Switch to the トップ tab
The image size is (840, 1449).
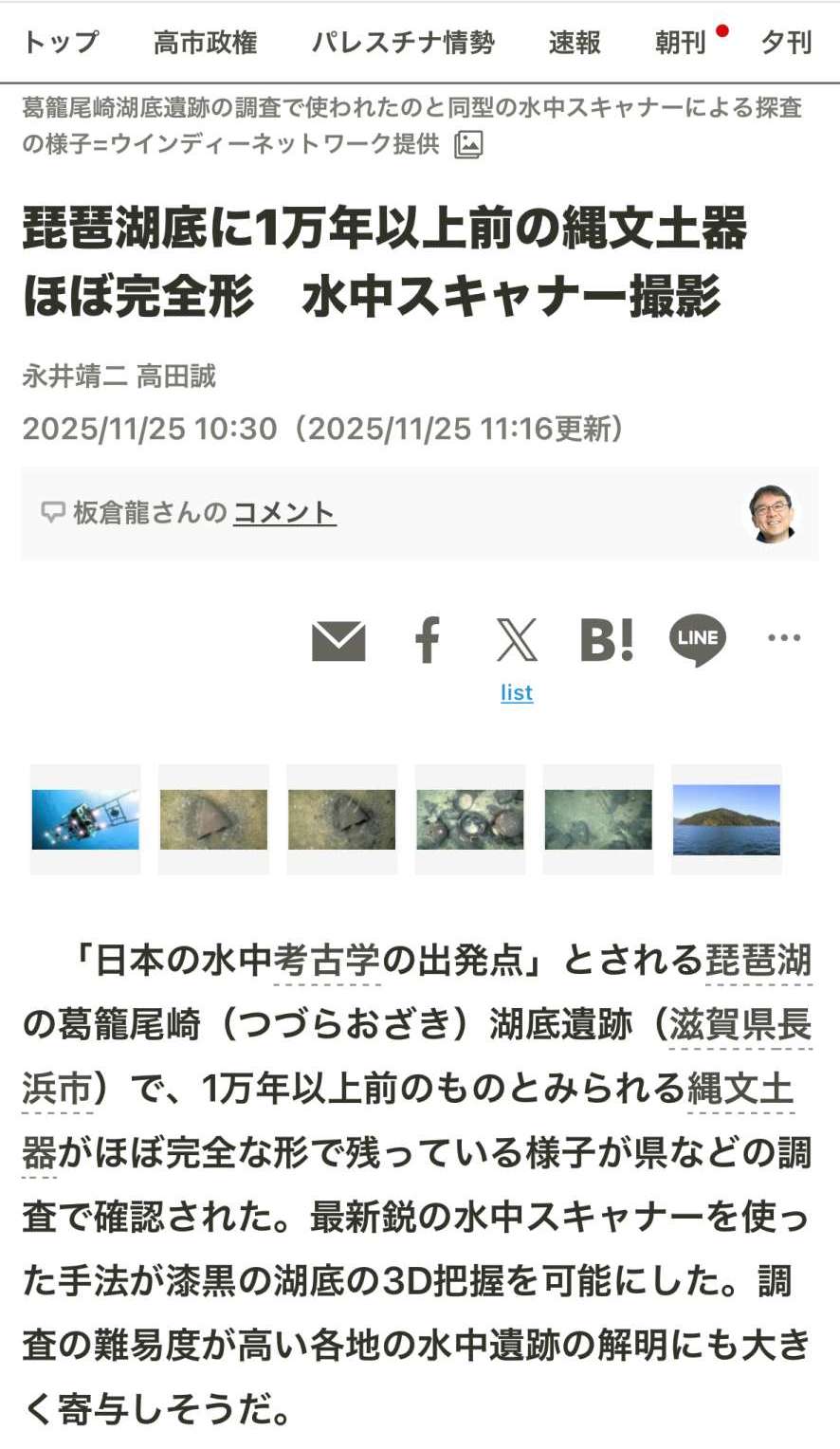pos(61,43)
